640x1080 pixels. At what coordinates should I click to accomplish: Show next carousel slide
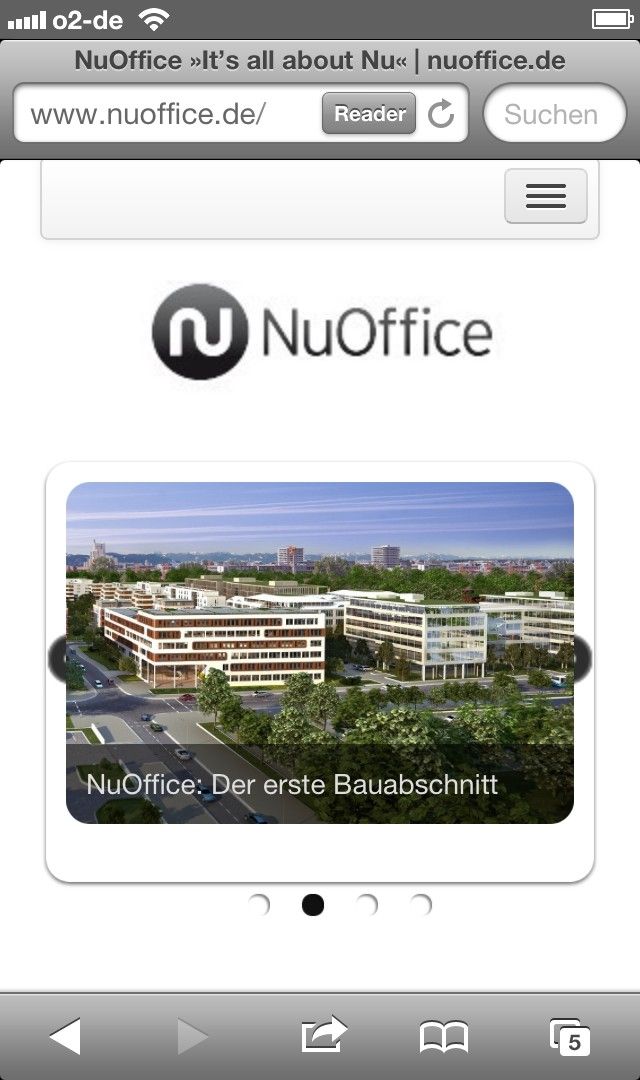[x=583, y=659]
